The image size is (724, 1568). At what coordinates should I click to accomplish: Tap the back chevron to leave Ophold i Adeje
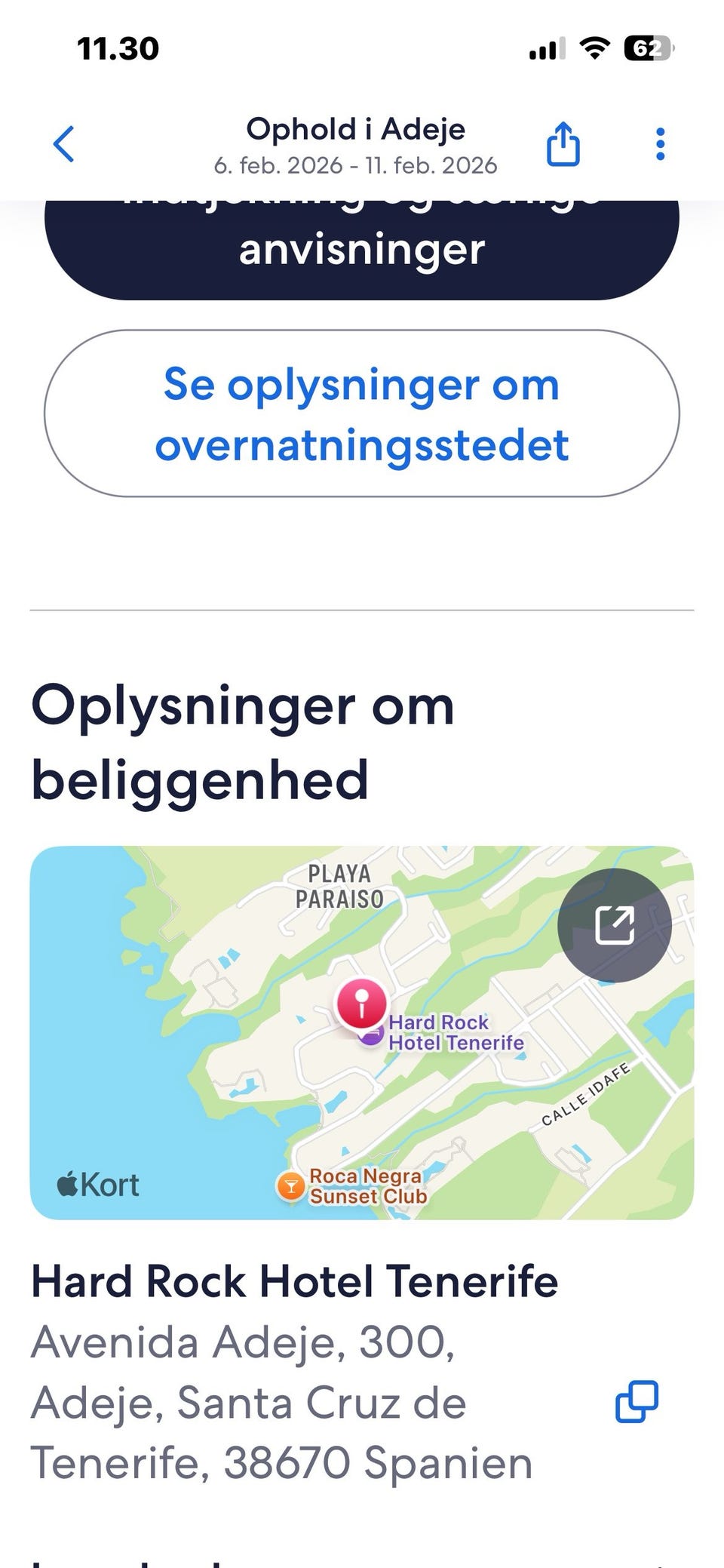(64, 145)
